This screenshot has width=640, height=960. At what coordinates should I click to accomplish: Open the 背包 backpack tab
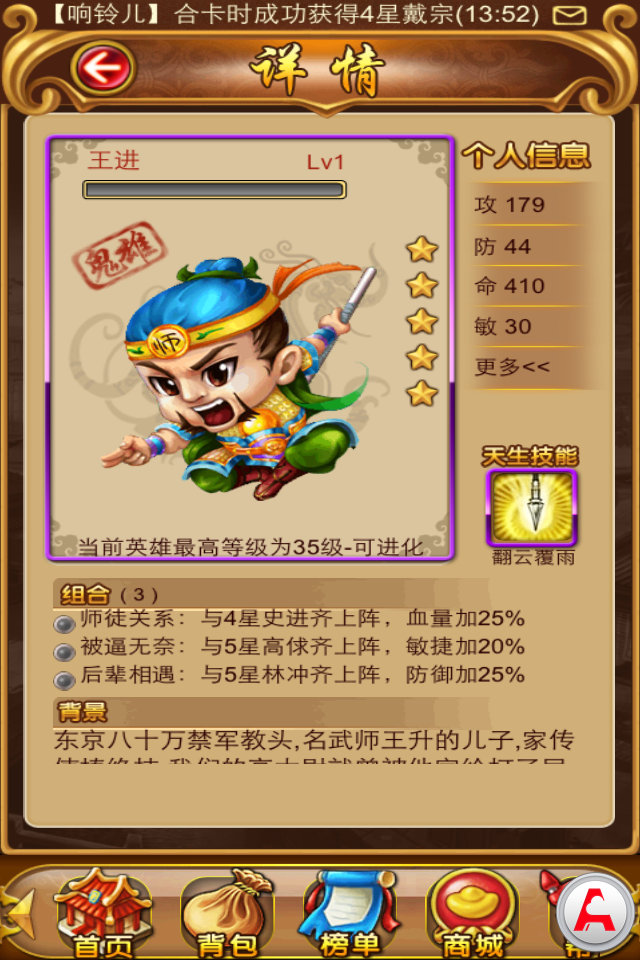(x=226, y=912)
